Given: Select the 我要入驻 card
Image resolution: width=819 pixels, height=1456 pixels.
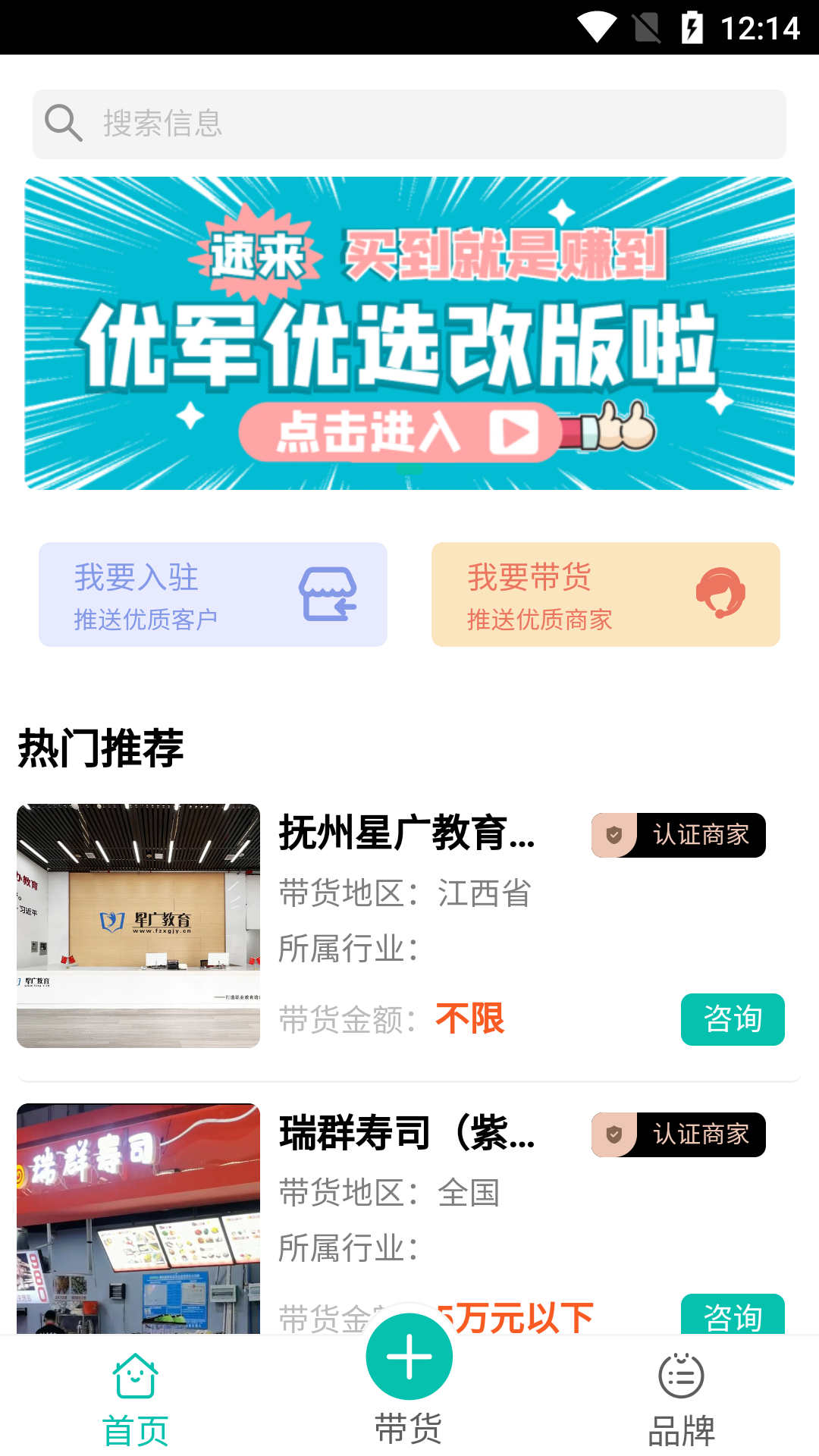Looking at the screenshot, I should click(213, 595).
